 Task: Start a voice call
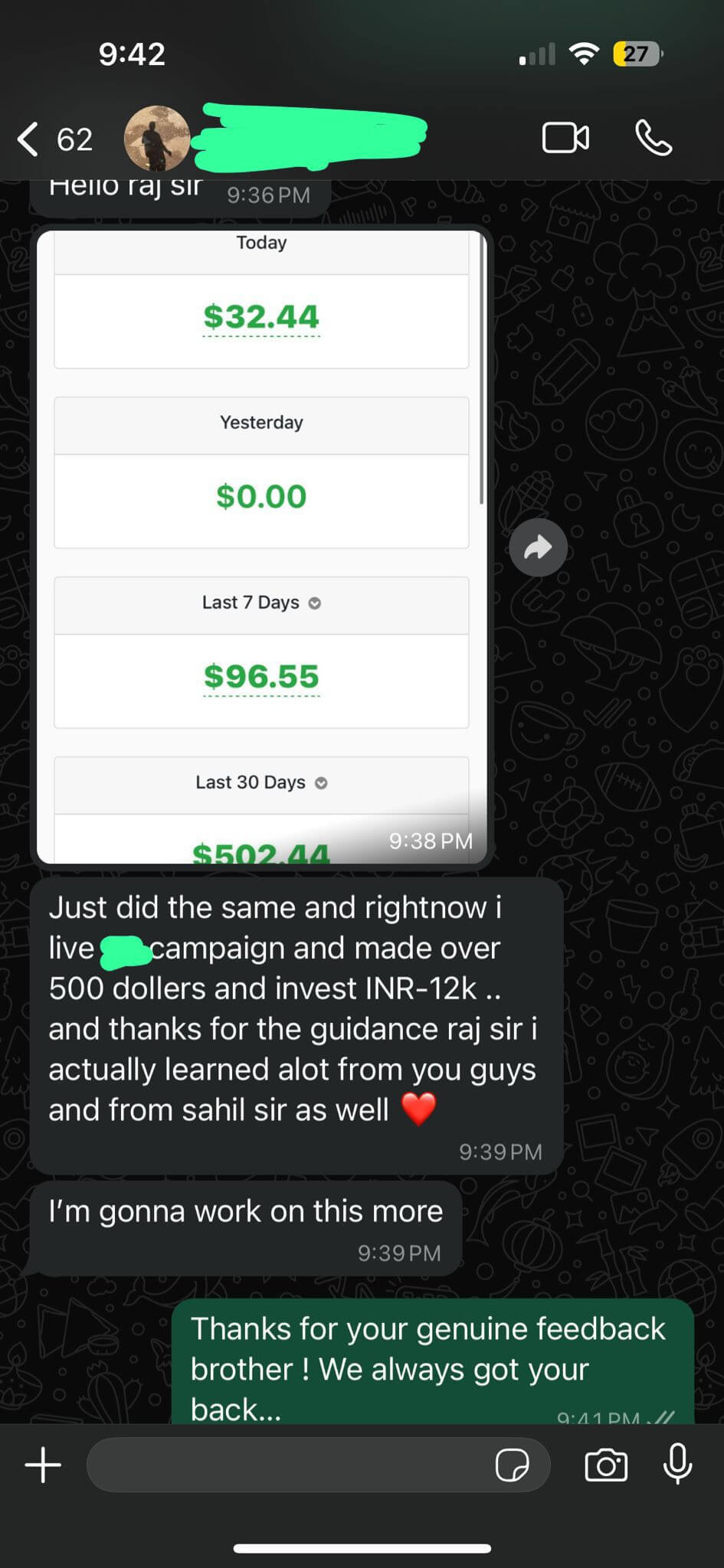point(654,139)
